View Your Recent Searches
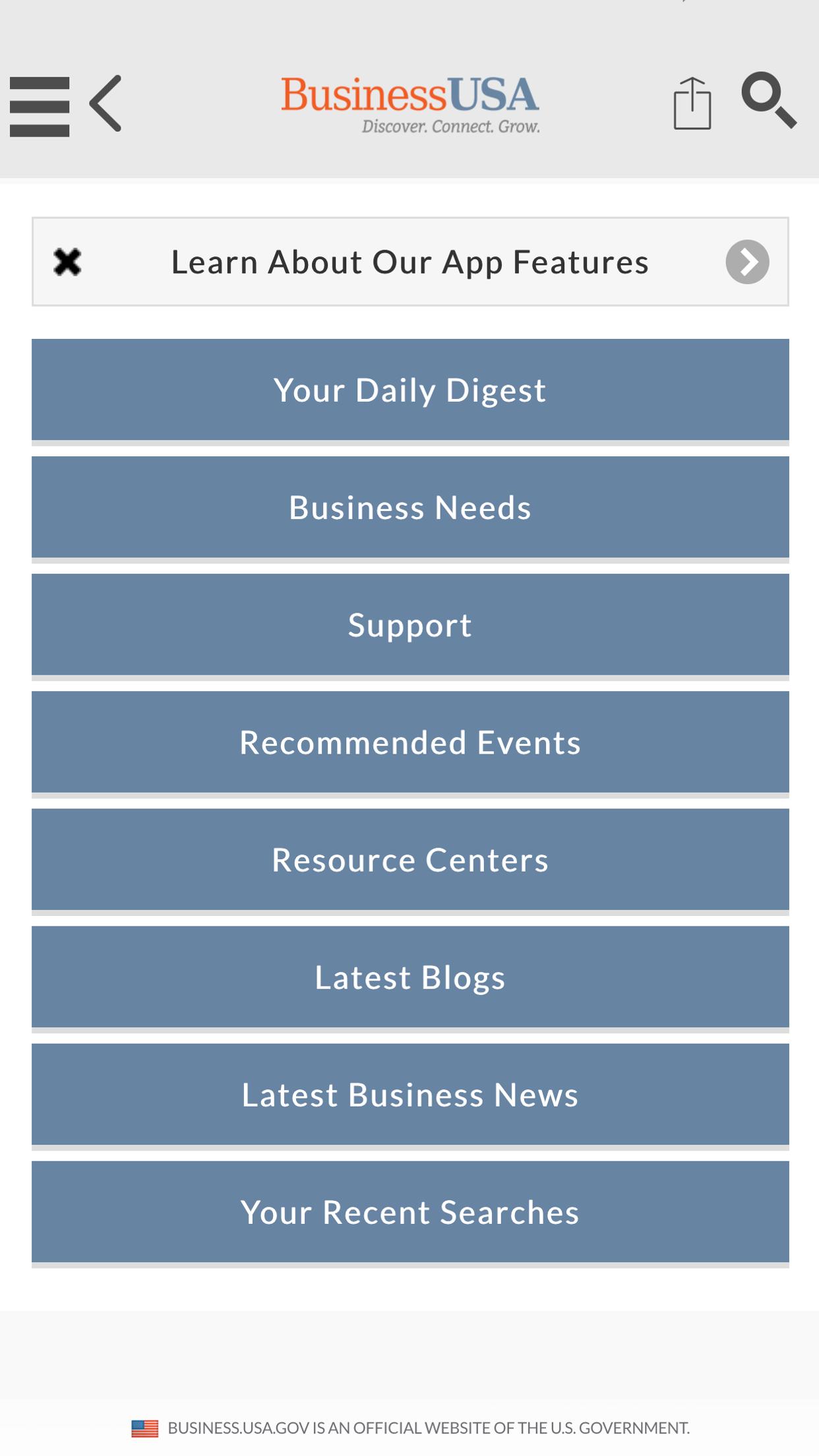The height and width of the screenshot is (1456, 819). 409,1211
